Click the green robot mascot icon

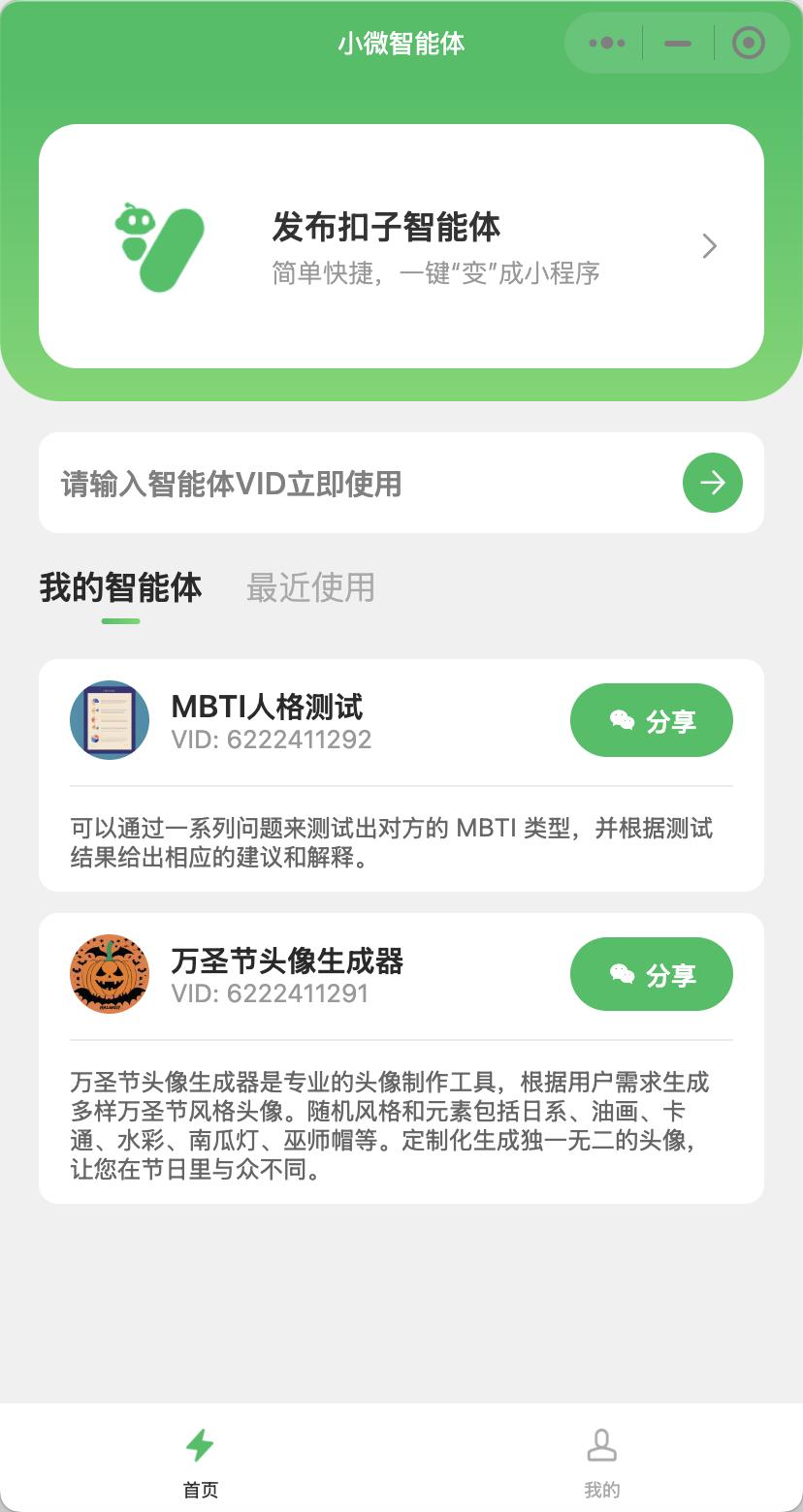point(158,245)
